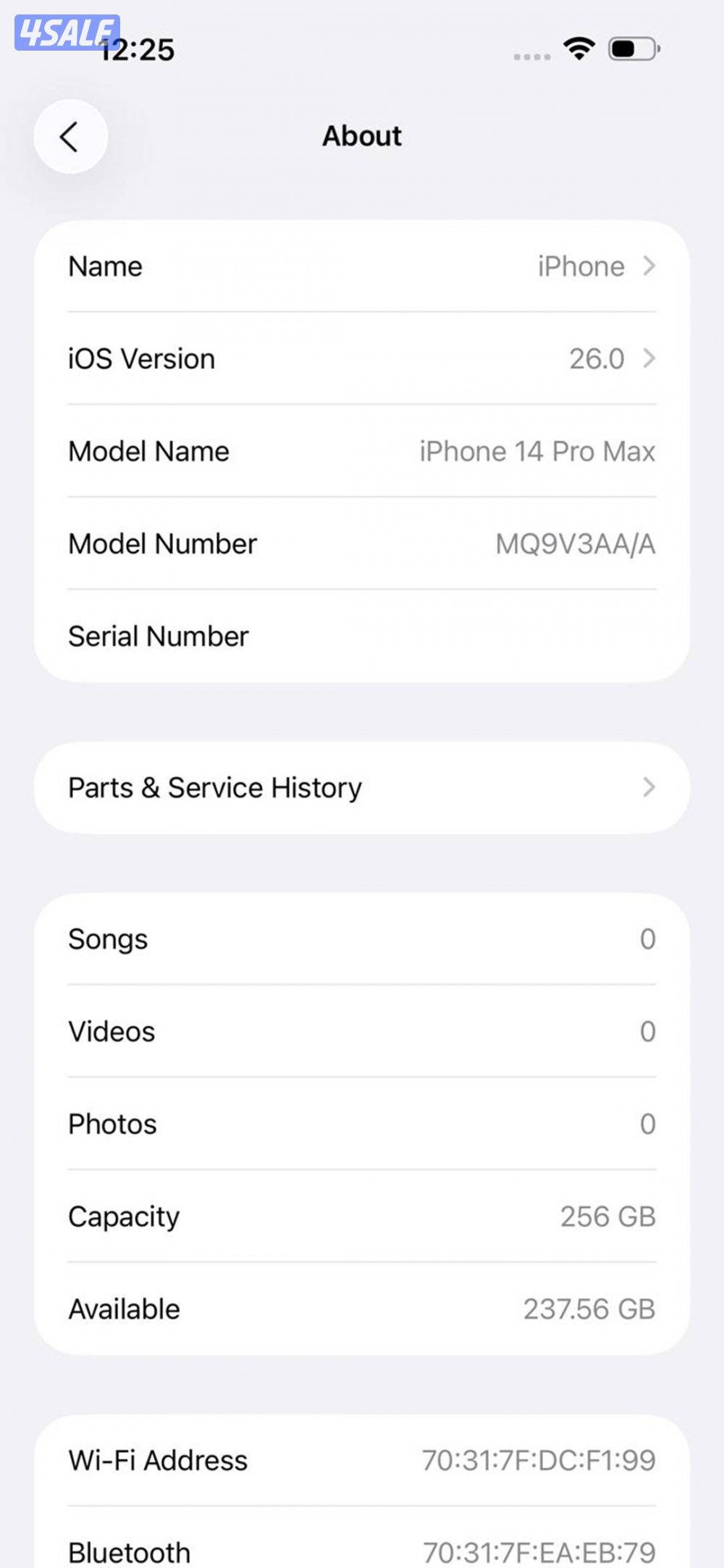
Task: Select the Model Number MQ9V3AA/A
Action: tap(362, 543)
